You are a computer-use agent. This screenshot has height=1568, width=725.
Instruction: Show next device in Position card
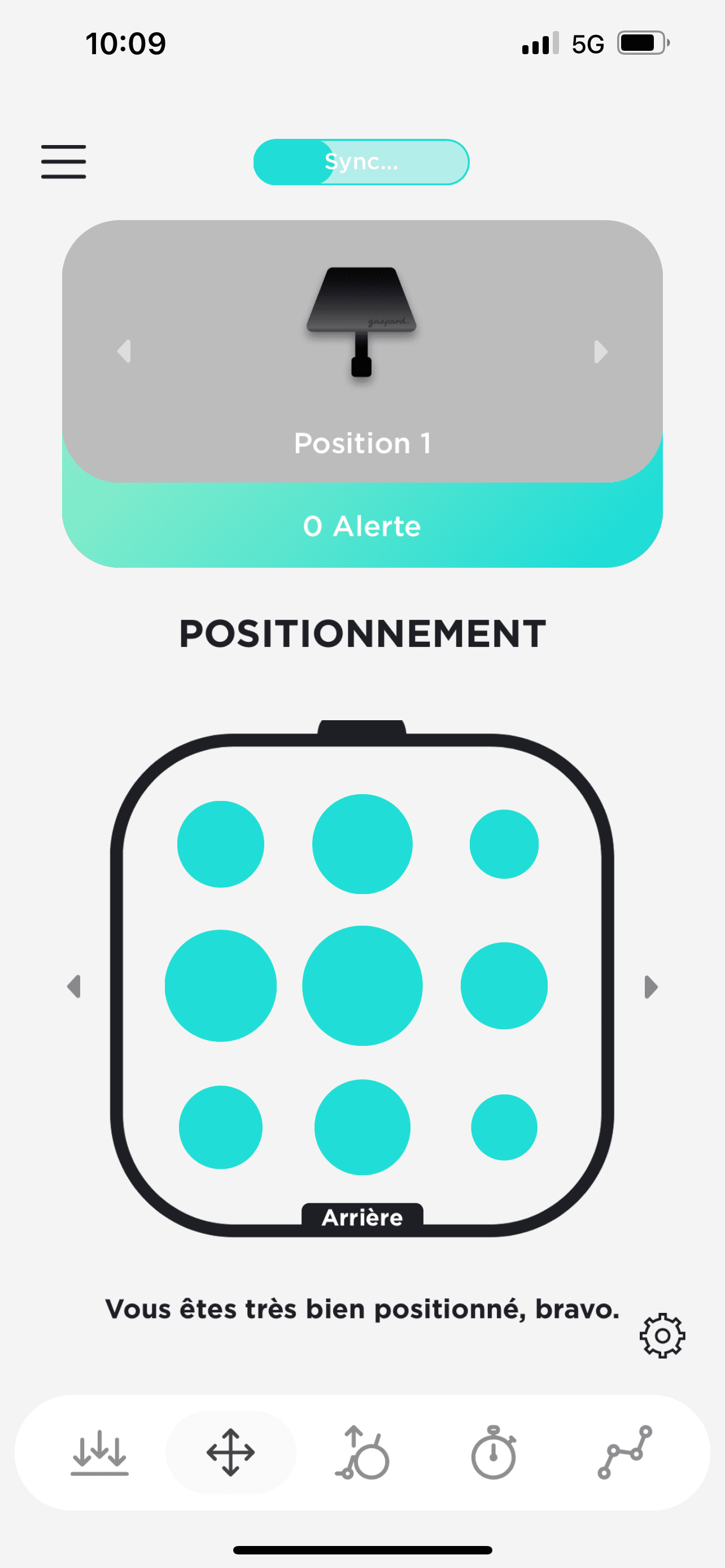pos(600,351)
